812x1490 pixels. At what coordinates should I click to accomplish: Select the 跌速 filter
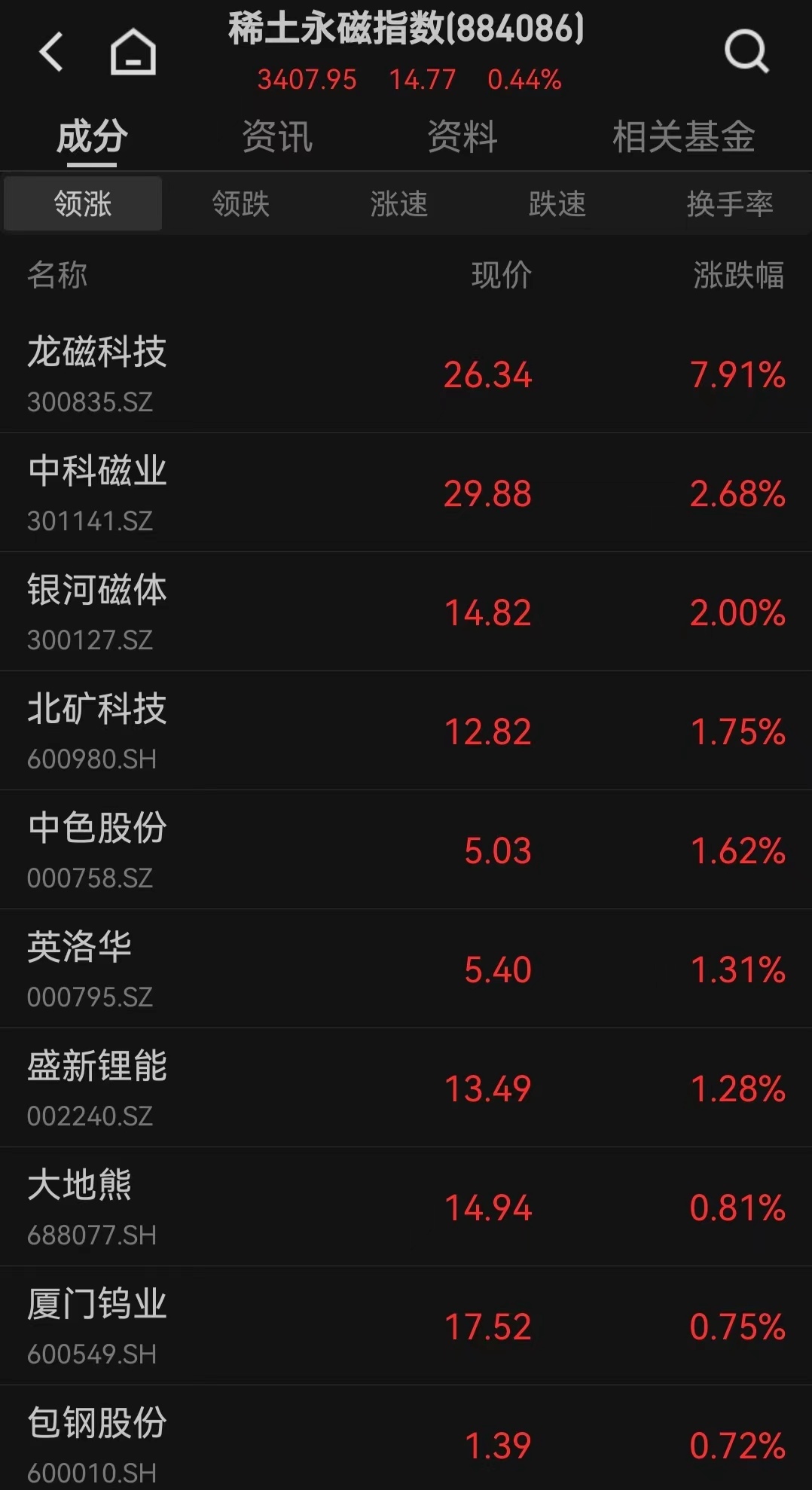557,203
